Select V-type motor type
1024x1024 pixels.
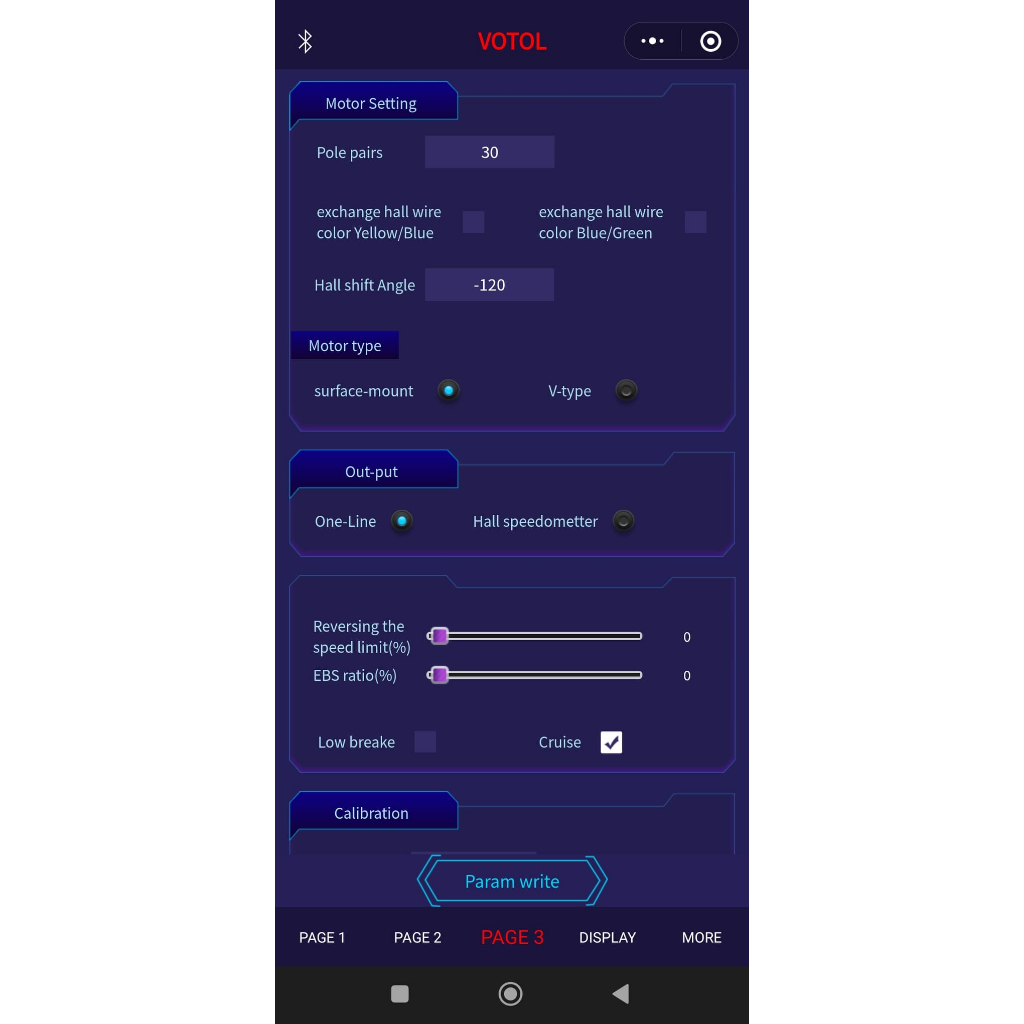626,391
